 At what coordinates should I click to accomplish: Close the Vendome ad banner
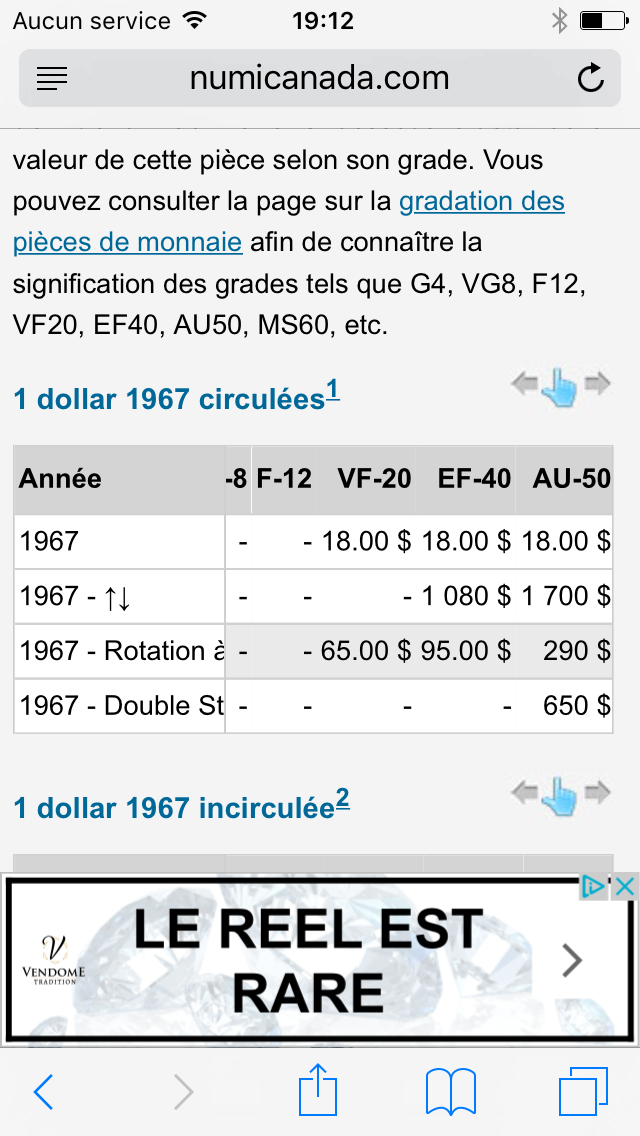pos(624,886)
